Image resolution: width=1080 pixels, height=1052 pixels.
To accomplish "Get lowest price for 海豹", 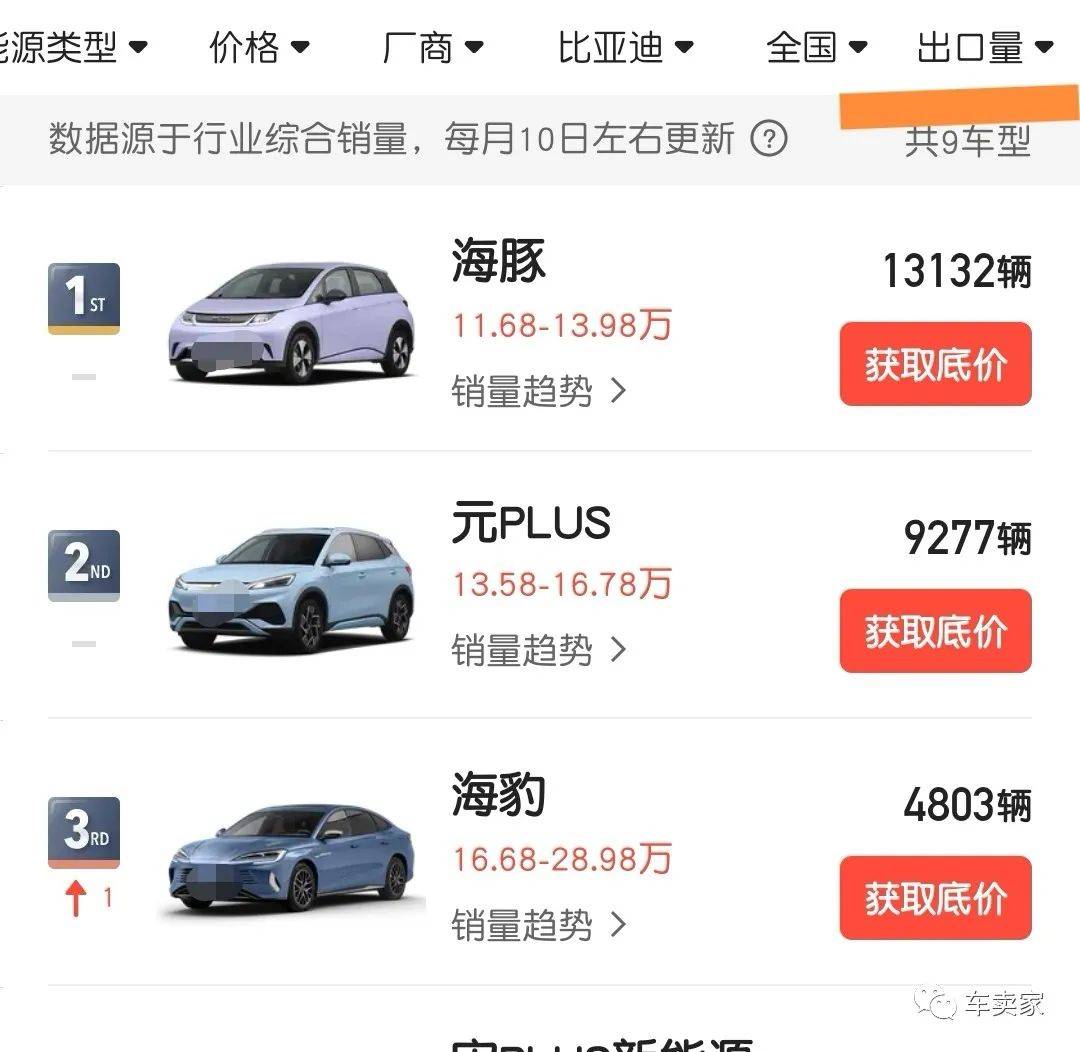I will coord(935,898).
